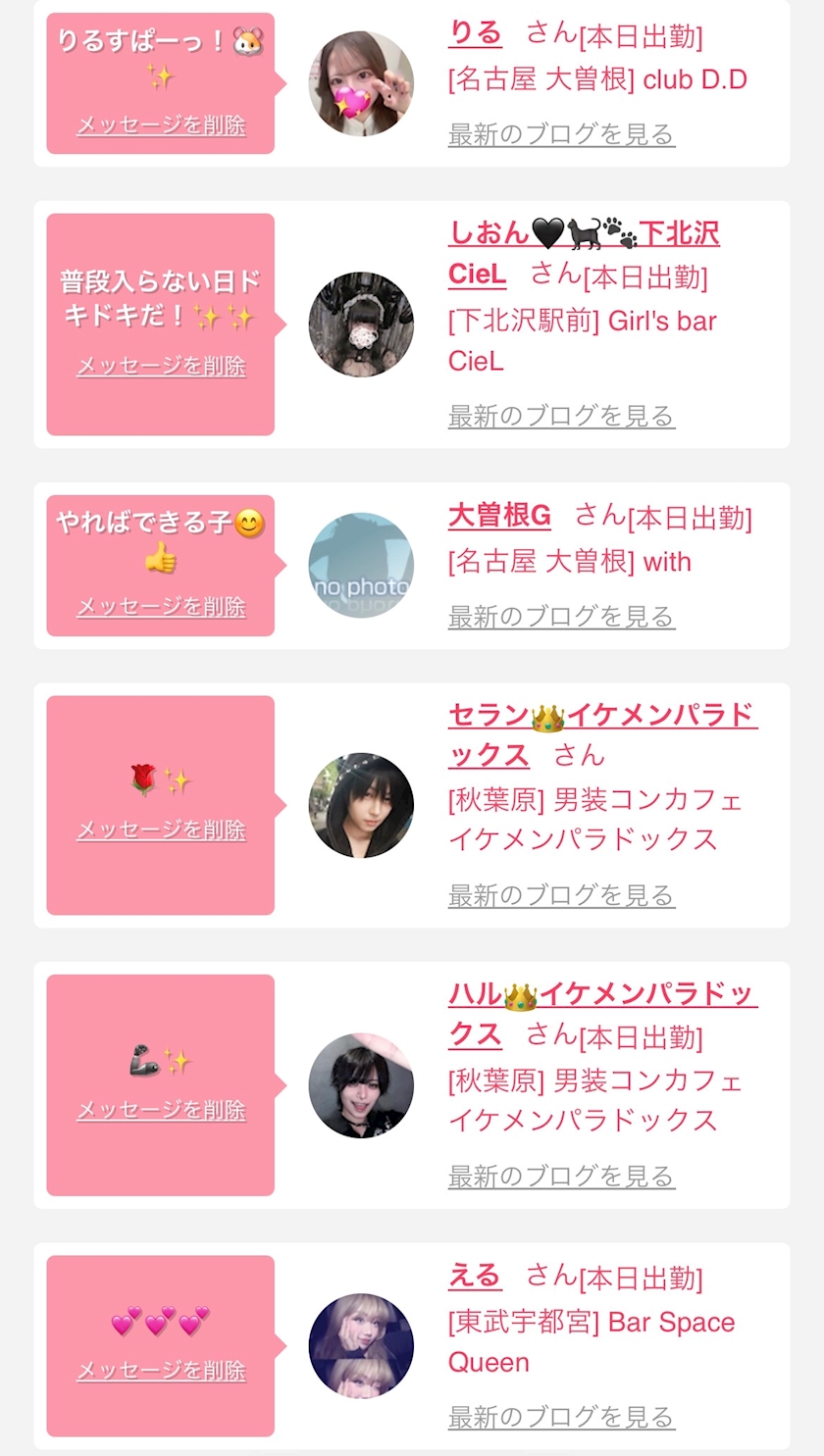View セラン's latest blog

561,895
